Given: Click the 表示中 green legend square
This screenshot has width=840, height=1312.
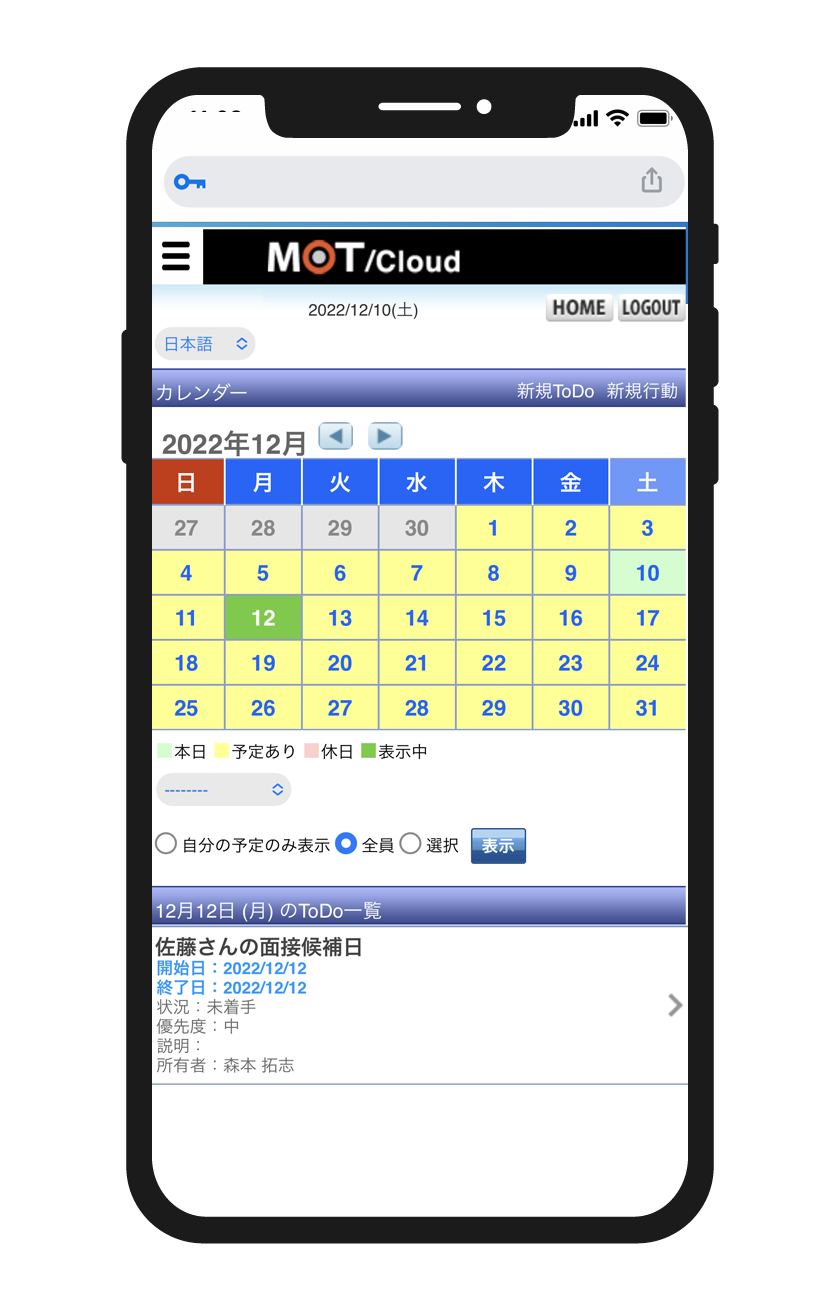Looking at the screenshot, I should pos(366,750).
